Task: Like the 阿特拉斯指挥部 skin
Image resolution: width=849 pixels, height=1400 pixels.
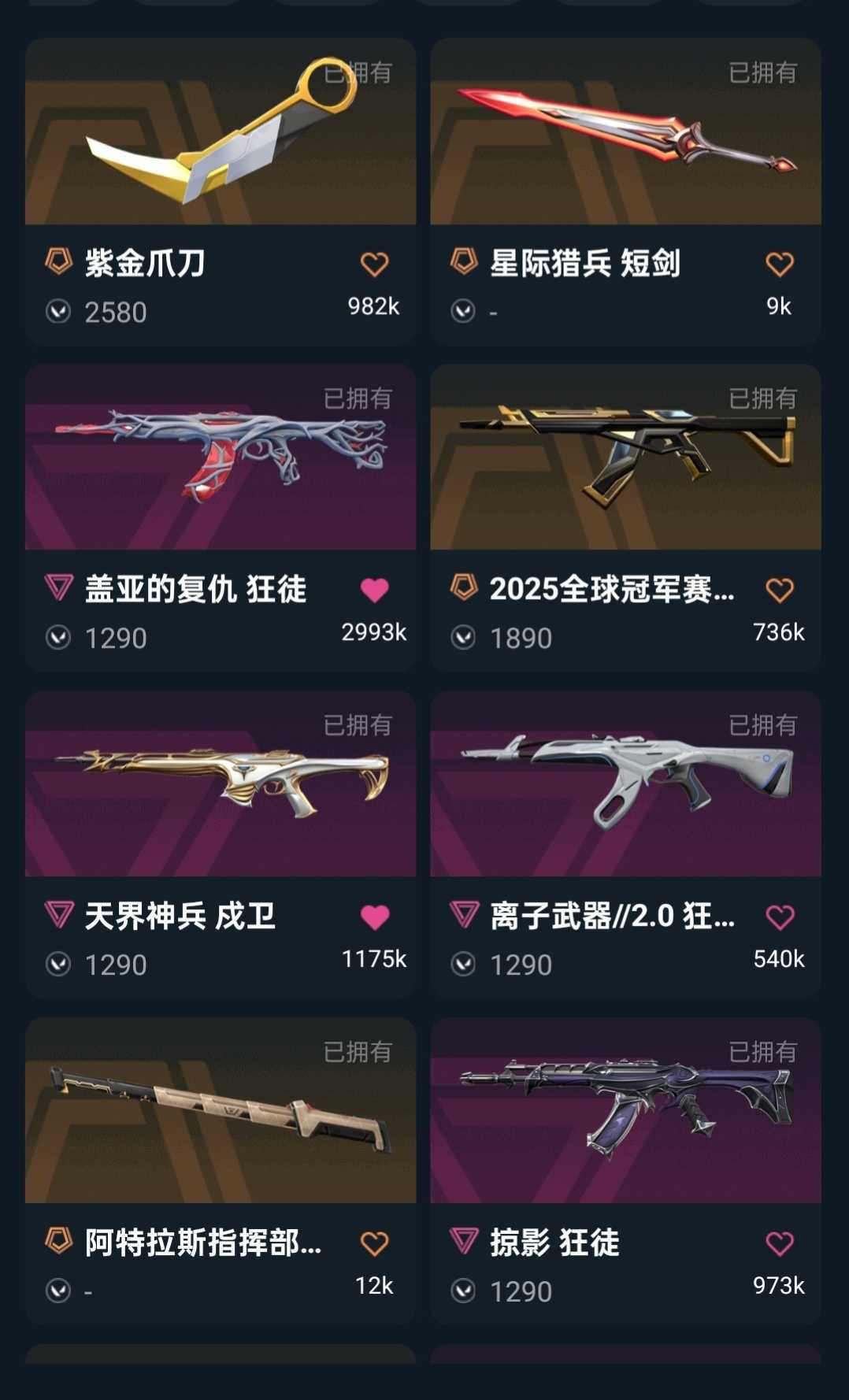Action: 374,1244
